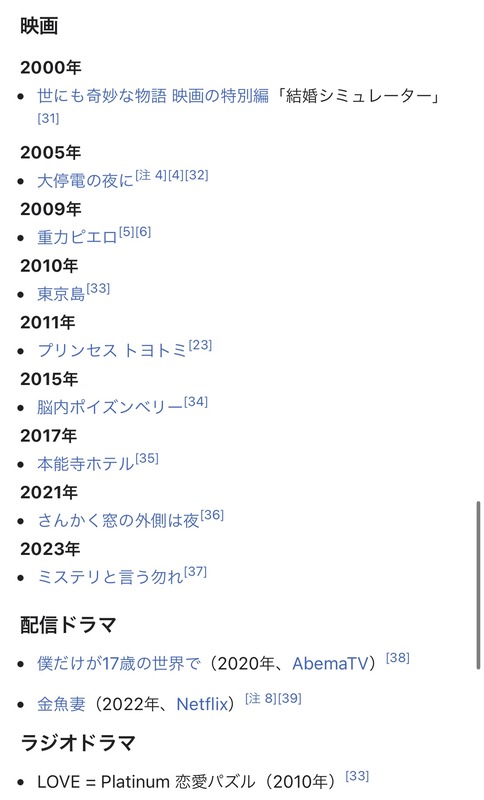Tap the 東京島 link
484x800 pixels.
61,294
